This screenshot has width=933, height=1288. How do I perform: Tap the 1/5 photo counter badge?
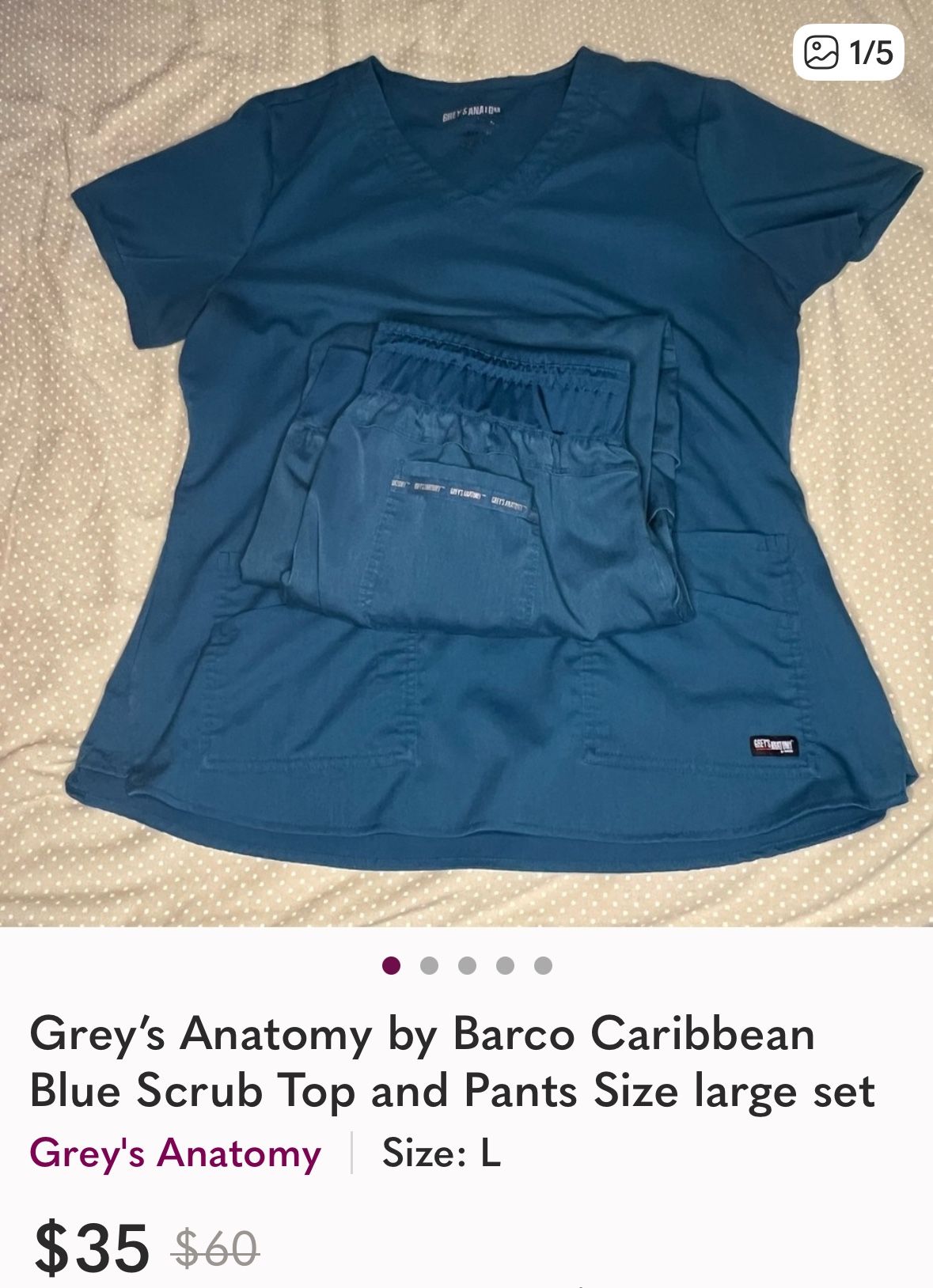[848, 53]
